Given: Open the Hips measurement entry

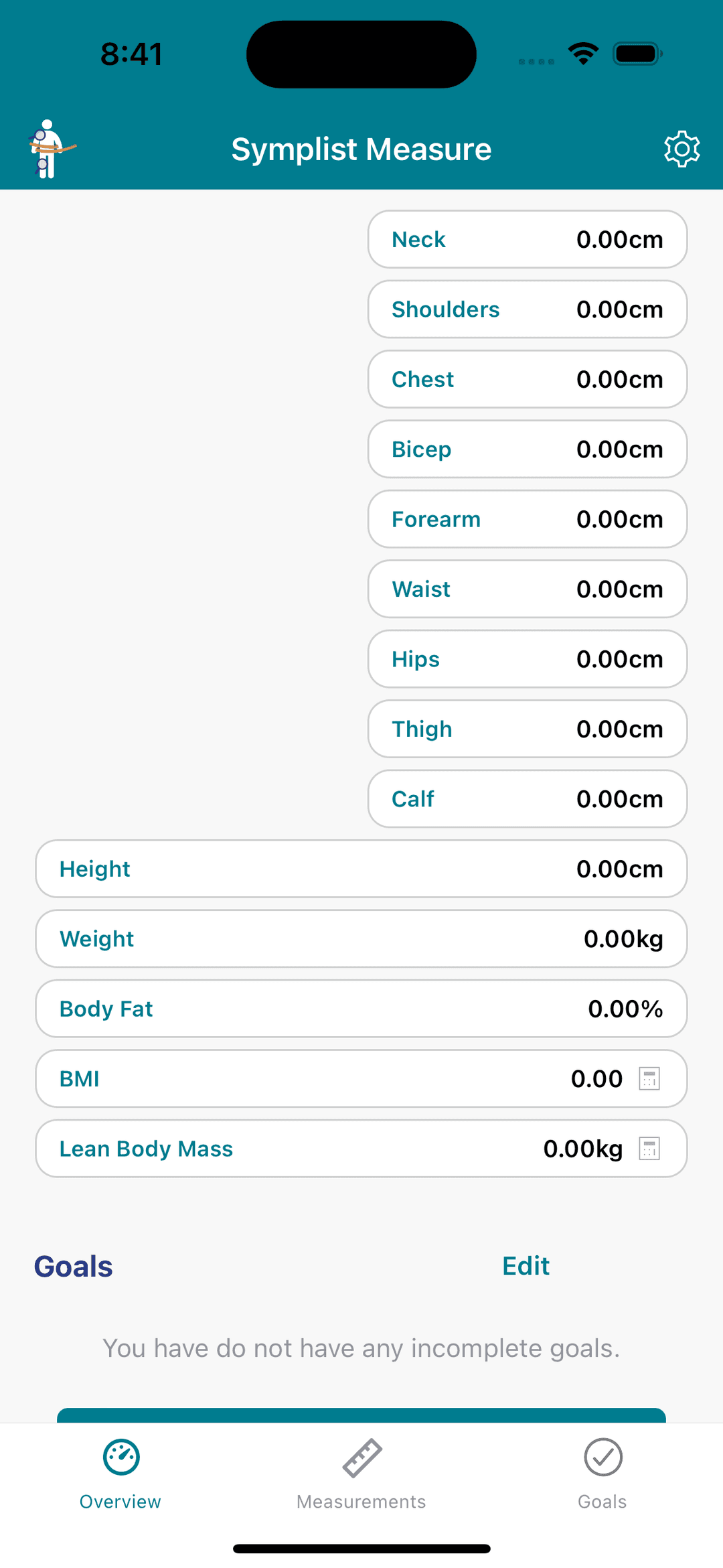Looking at the screenshot, I should coord(526,658).
